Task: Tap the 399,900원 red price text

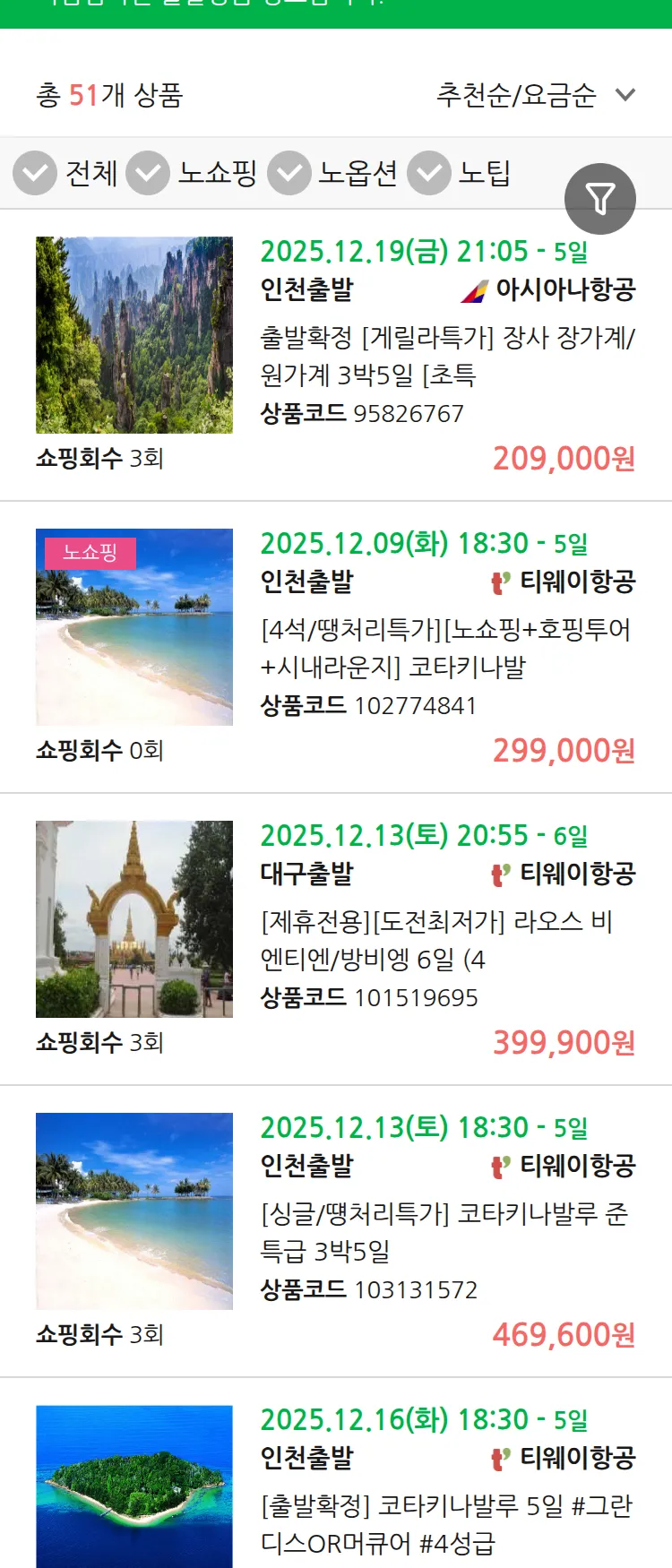Action: click(563, 1043)
